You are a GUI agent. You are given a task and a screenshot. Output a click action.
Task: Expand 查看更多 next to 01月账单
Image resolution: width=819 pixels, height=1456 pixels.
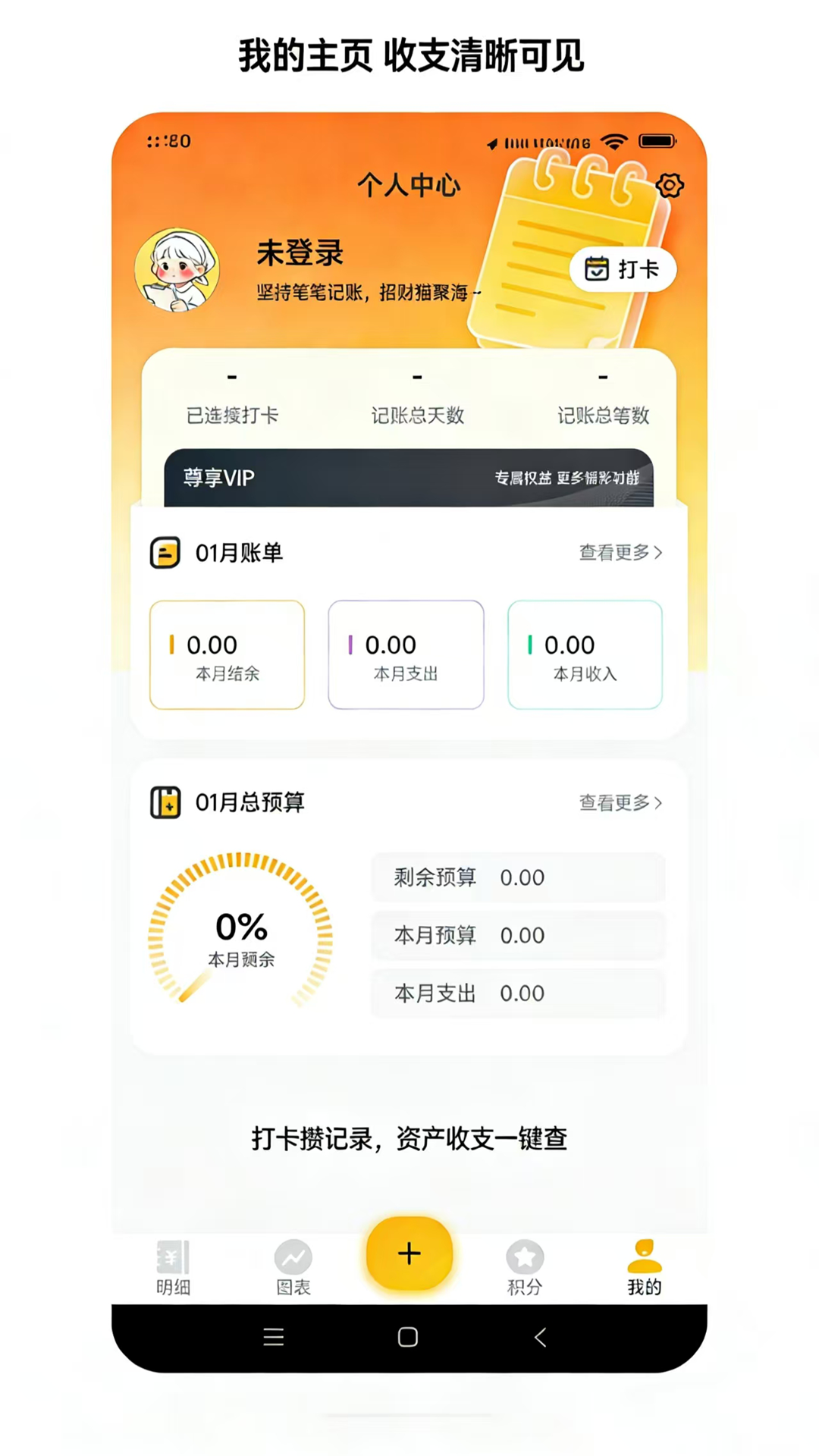(619, 554)
